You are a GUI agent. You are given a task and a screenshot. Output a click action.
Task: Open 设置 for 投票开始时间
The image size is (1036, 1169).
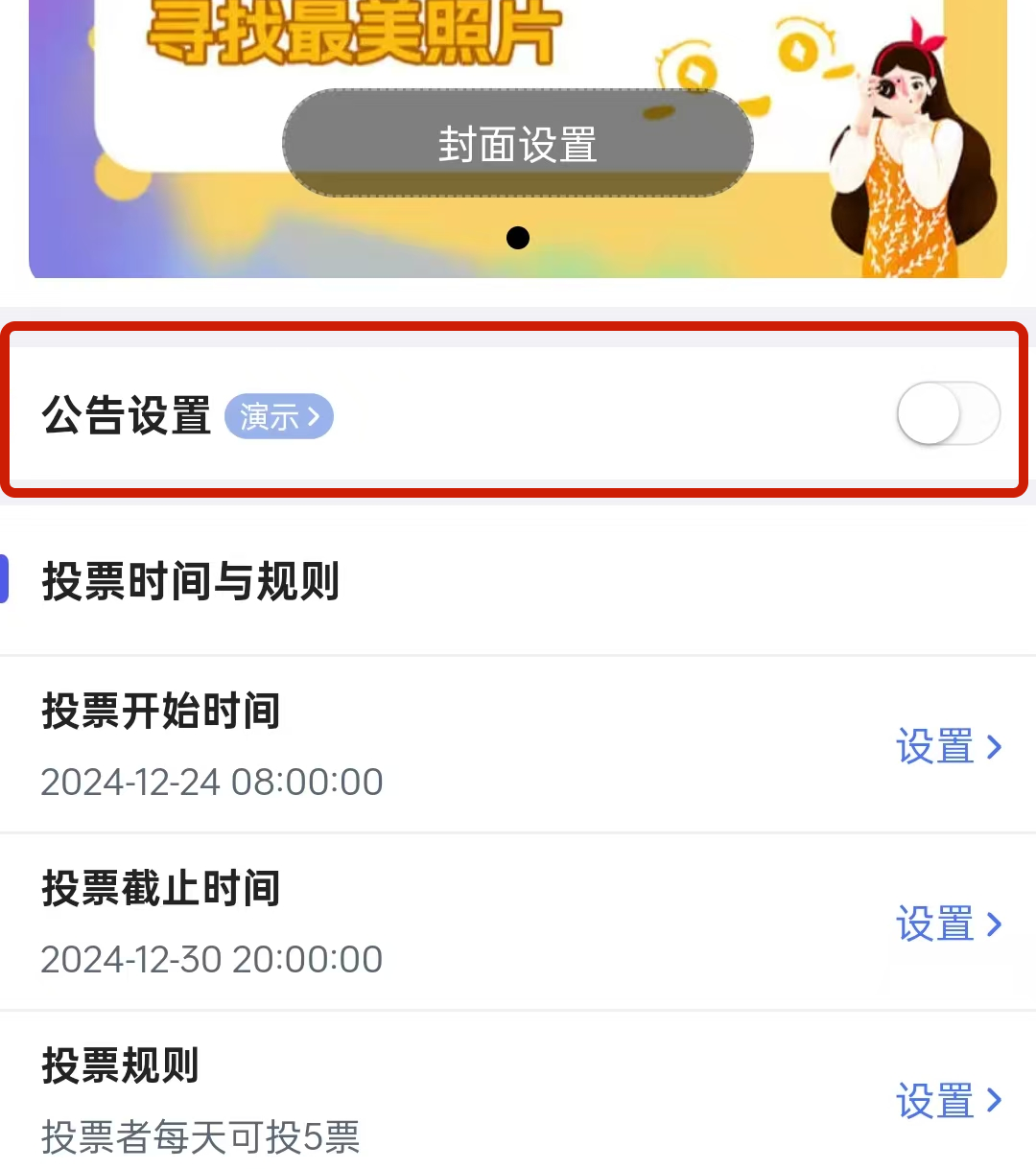pos(949,747)
